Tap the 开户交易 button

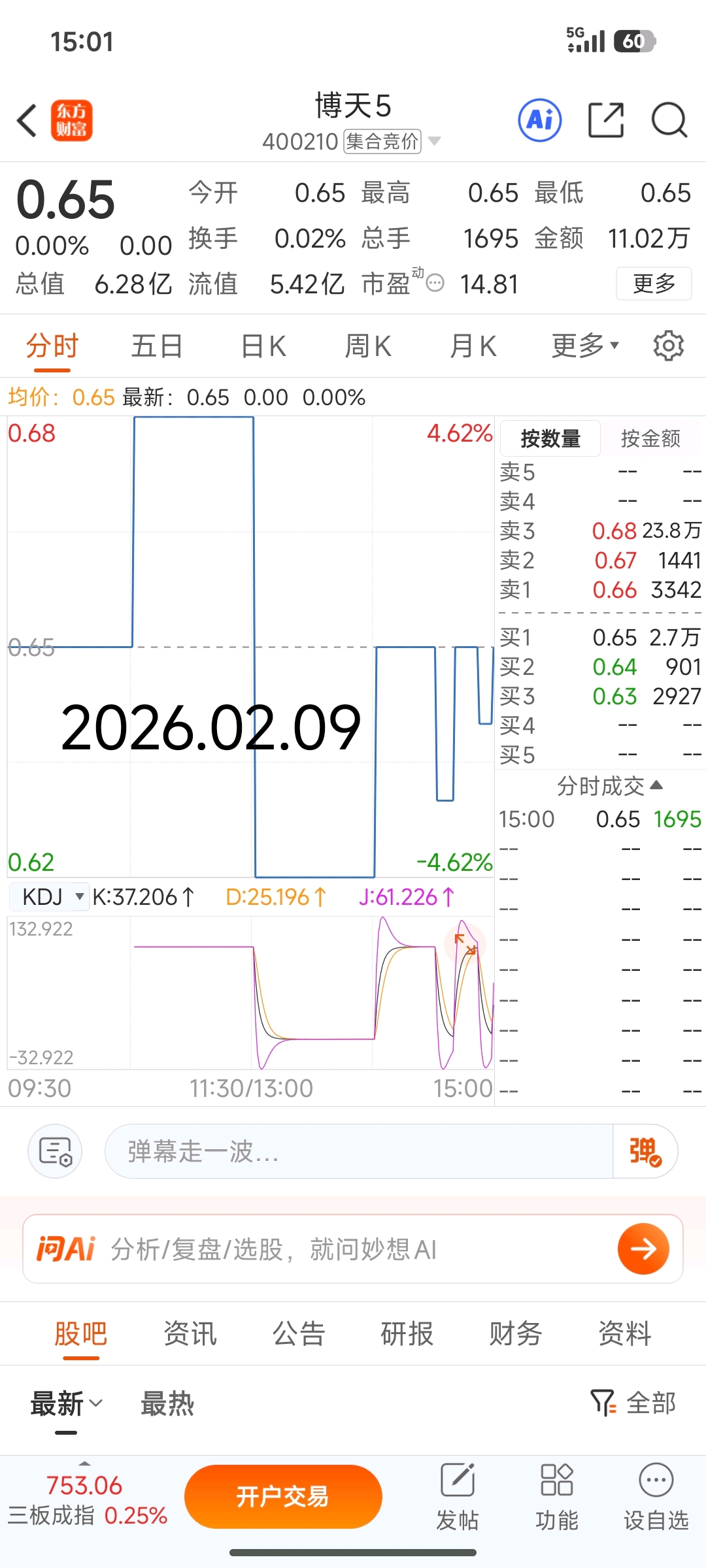coord(283,1496)
